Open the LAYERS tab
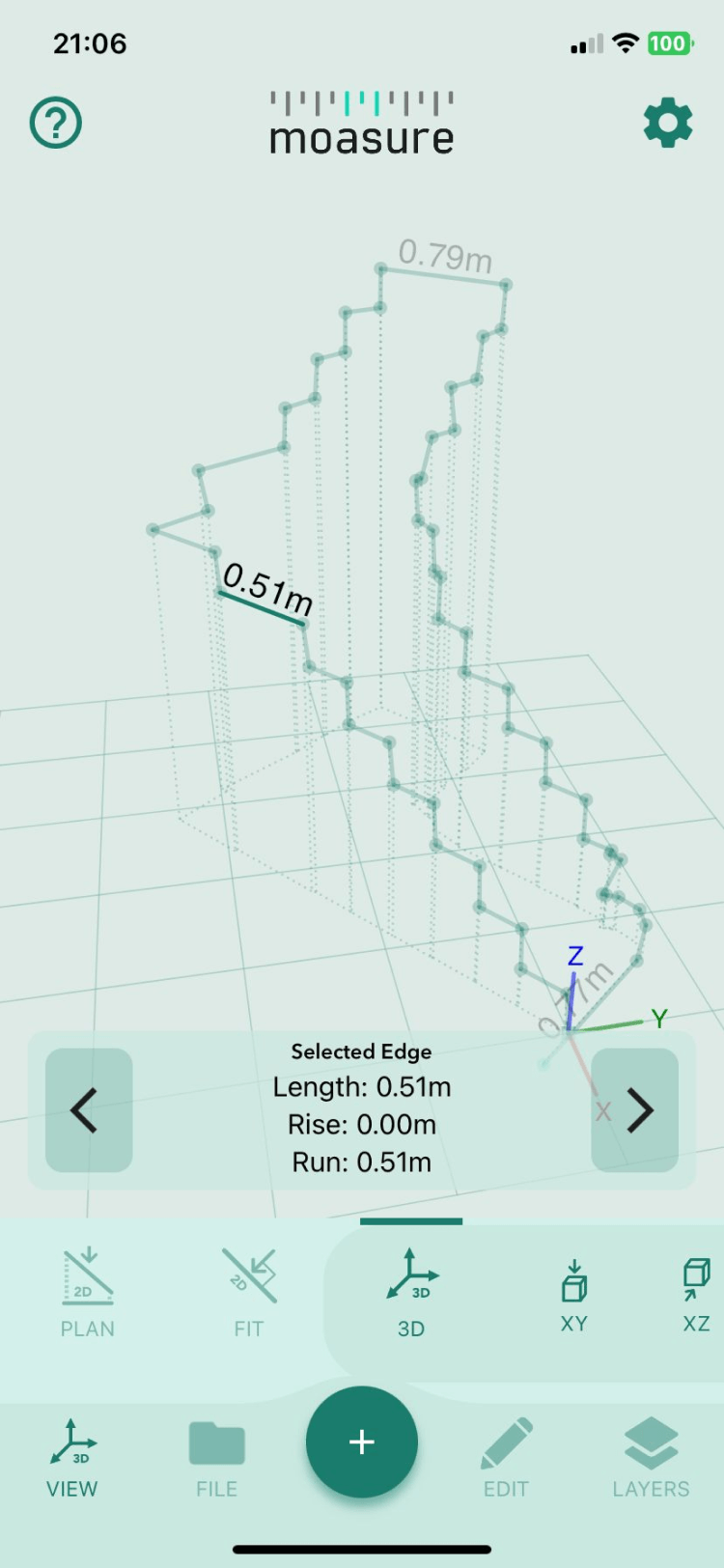 651,1458
